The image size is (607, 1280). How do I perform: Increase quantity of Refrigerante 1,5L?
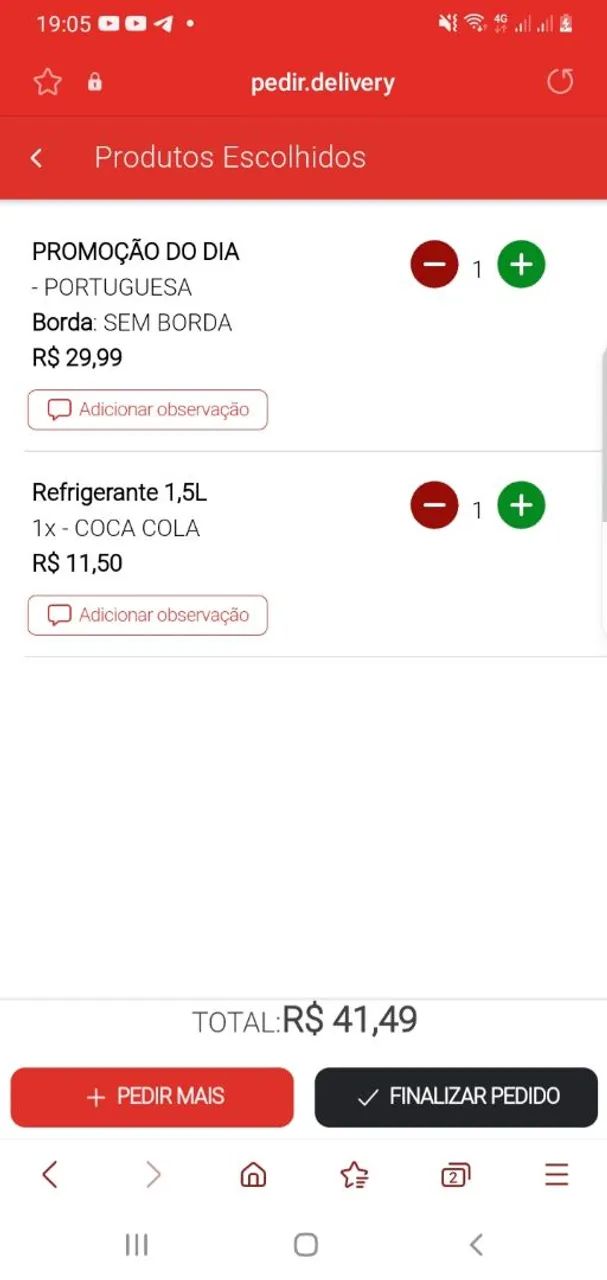click(x=521, y=506)
